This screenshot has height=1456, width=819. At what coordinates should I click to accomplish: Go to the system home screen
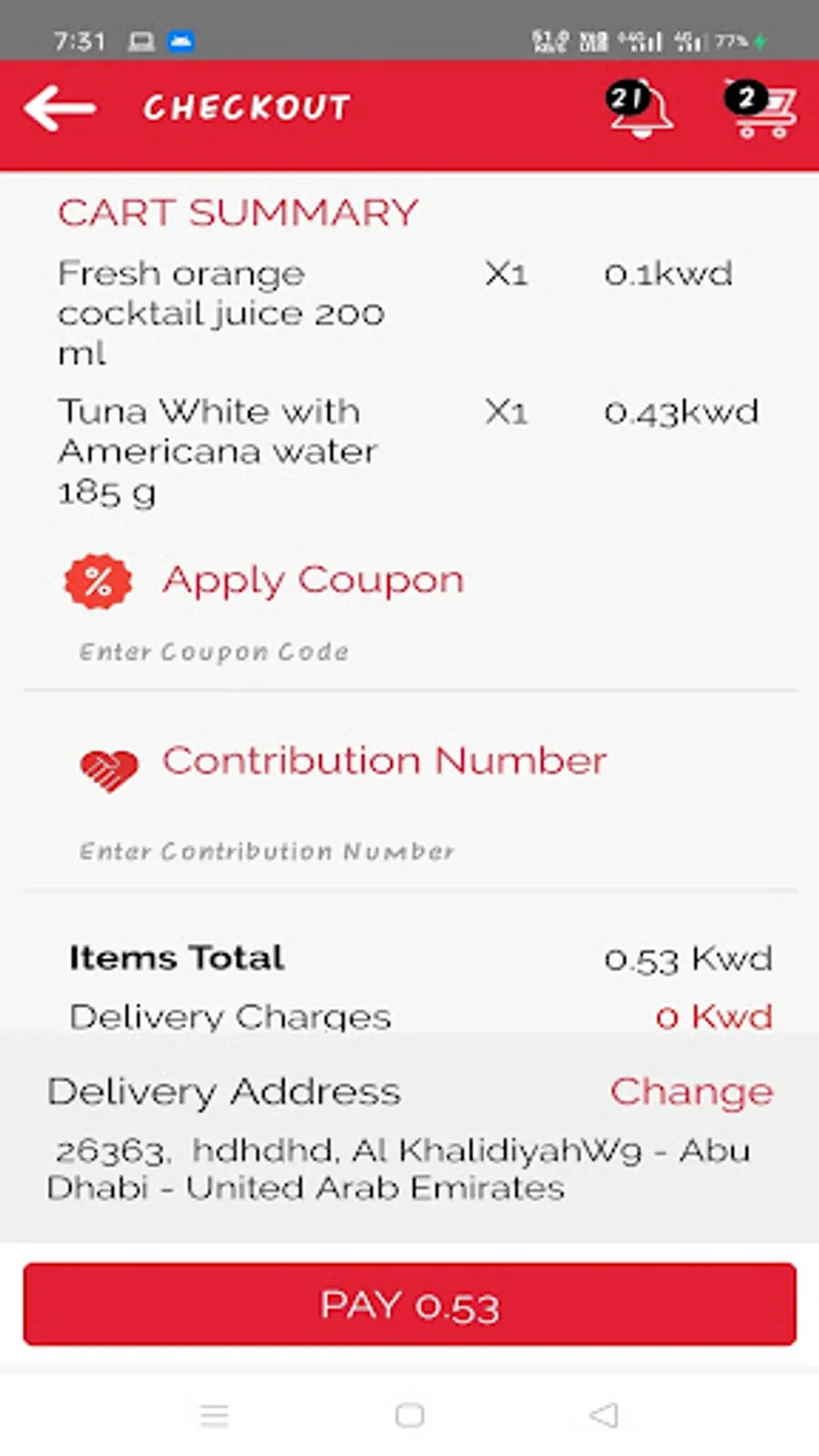pos(409,1415)
